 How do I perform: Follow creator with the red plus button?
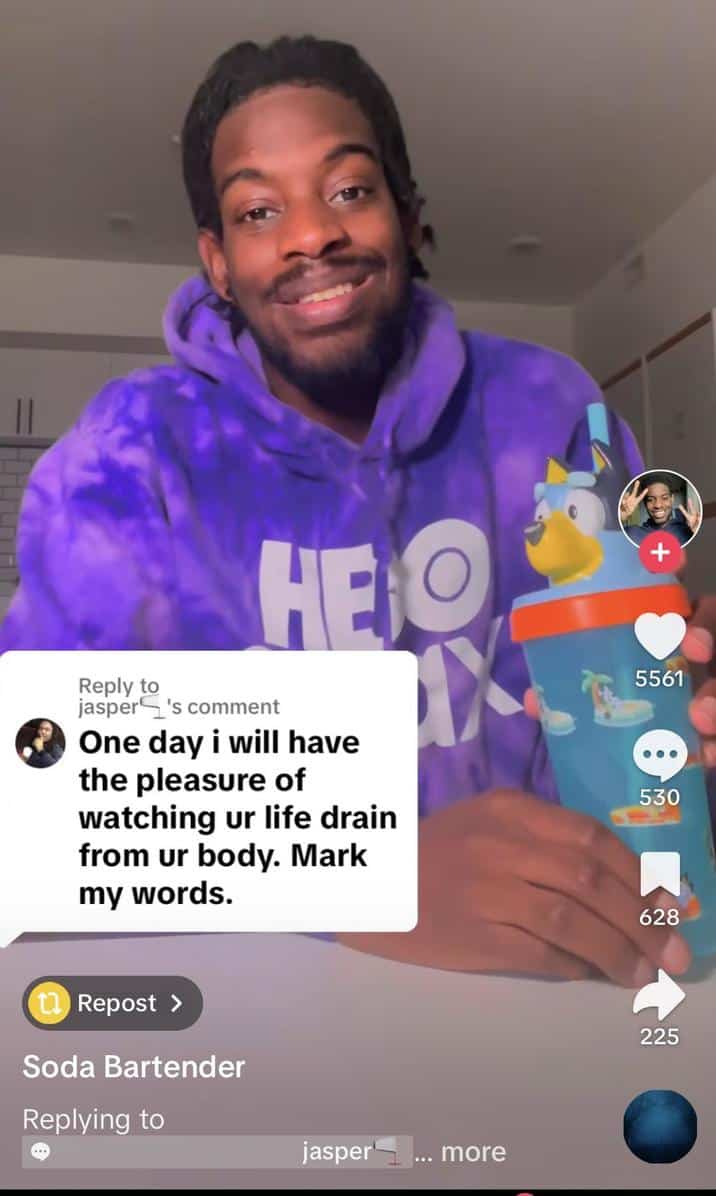click(x=660, y=552)
